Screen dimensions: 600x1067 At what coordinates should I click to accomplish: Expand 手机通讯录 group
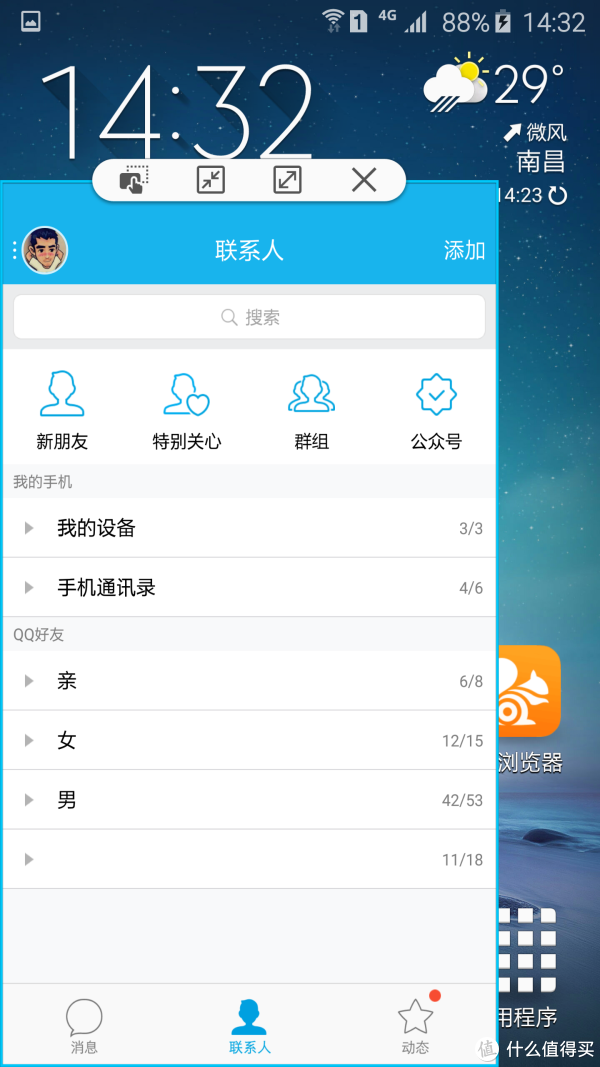click(249, 587)
